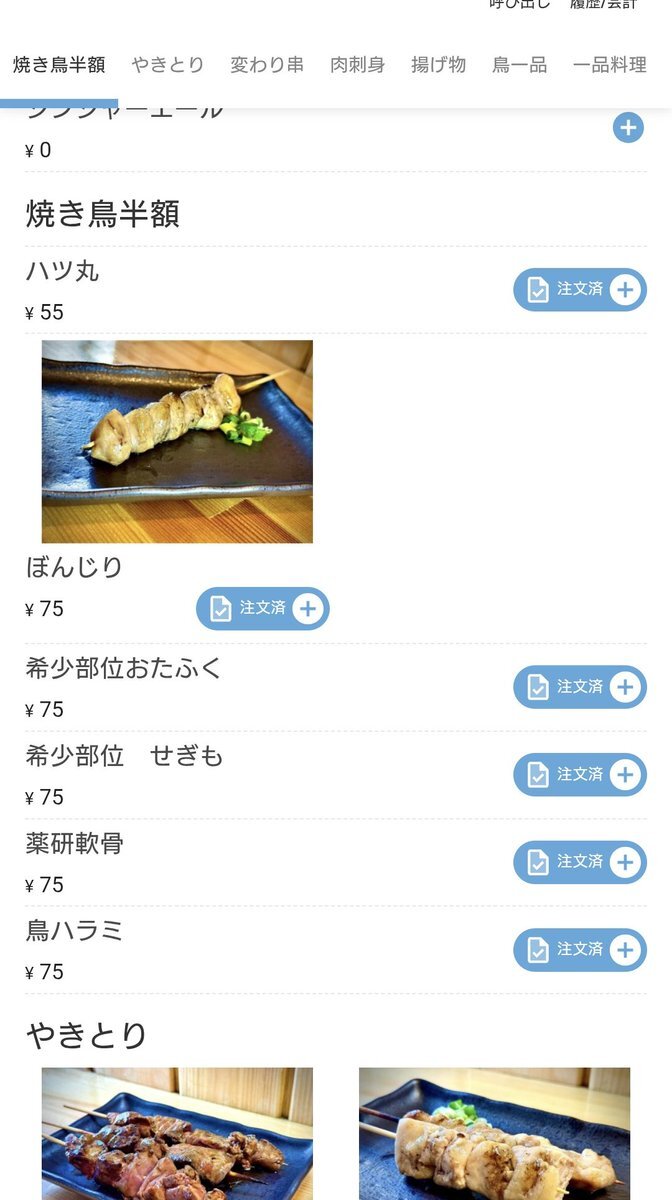The height and width of the screenshot is (1200, 672).
Task: Go to the 鳥一品 tab
Action: tap(519, 65)
